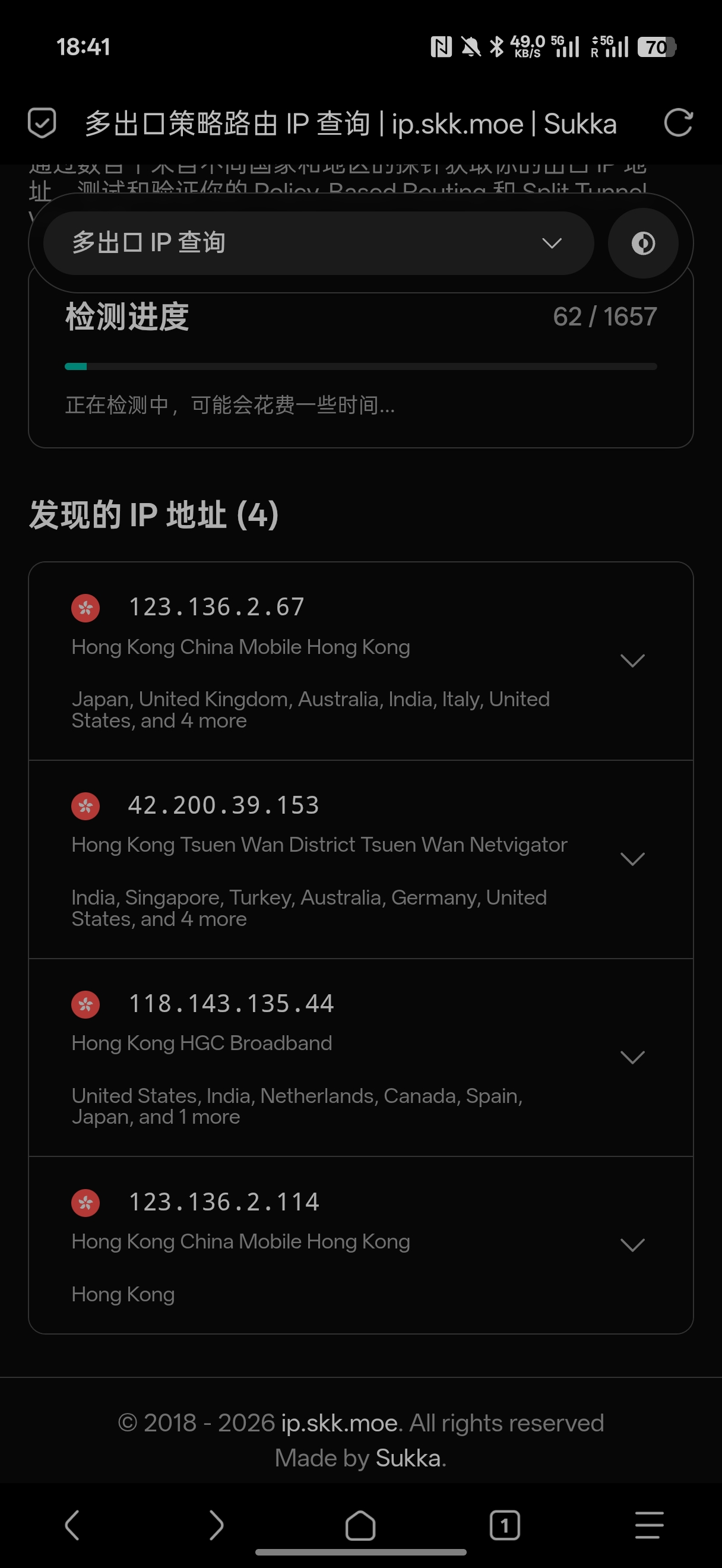The width and height of the screenshot is (722, 1568).
Task: Open the 多出口 IP 查询 dropdown
Action: [318, 244]
